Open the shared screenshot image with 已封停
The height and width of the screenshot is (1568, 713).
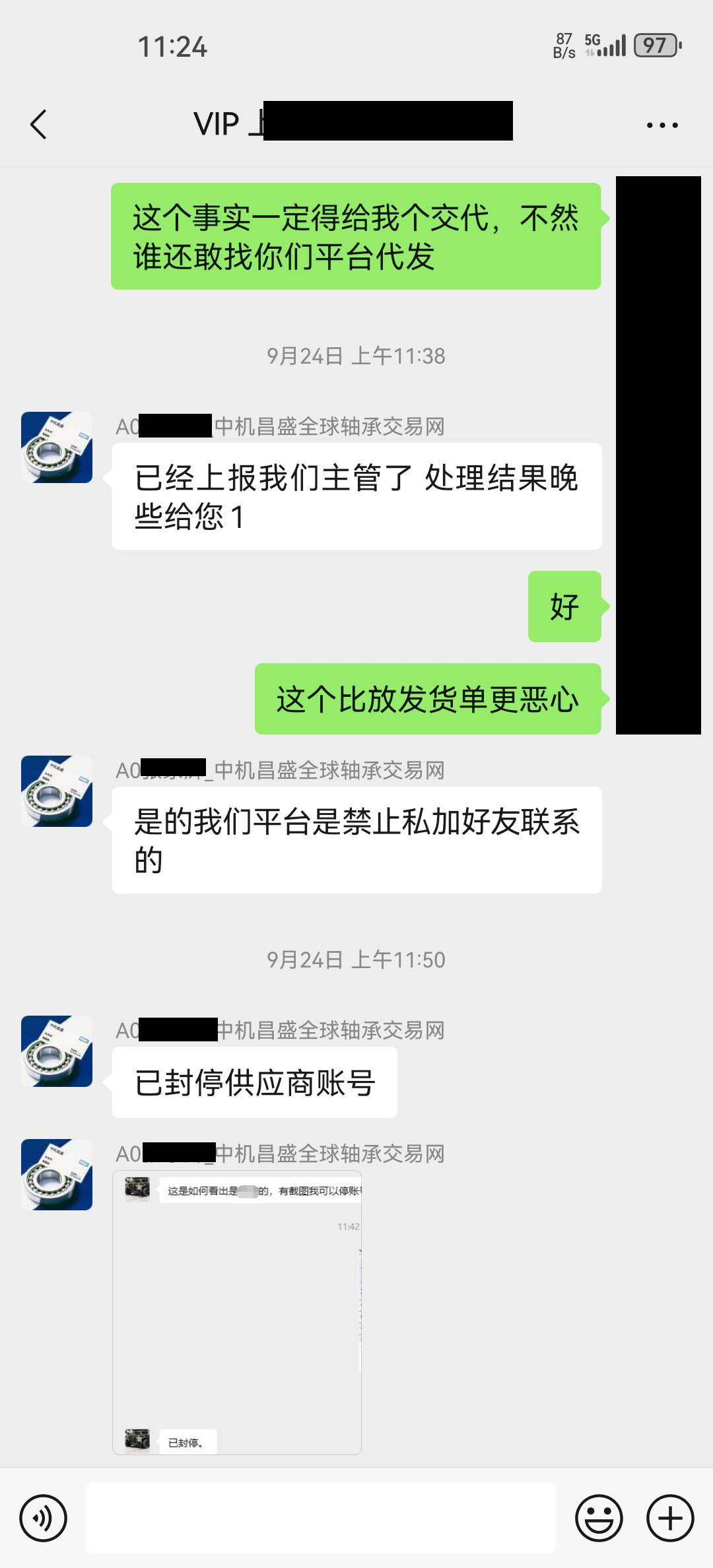[x=237, y=1312]
